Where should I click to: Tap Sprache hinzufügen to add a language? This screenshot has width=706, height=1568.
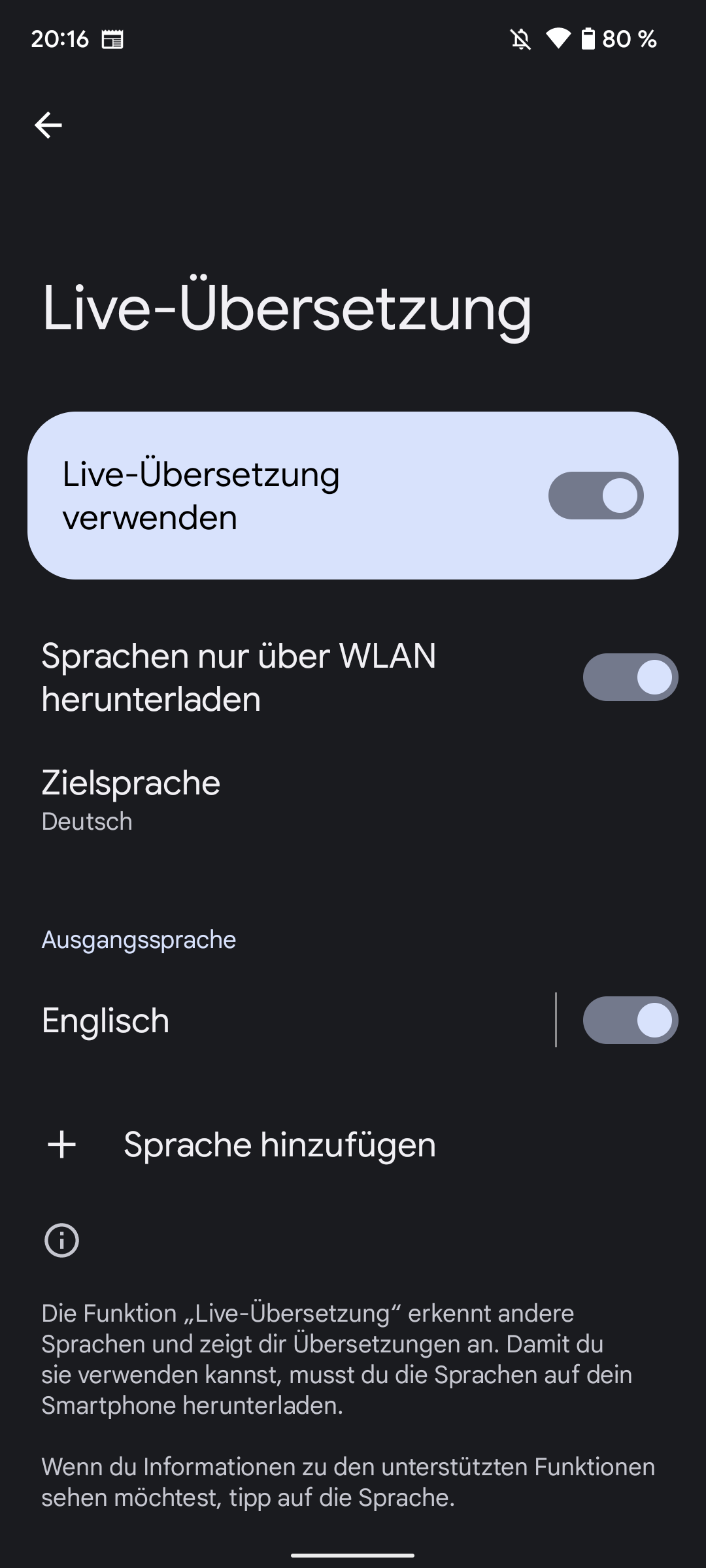click(x=353, y=1145)
